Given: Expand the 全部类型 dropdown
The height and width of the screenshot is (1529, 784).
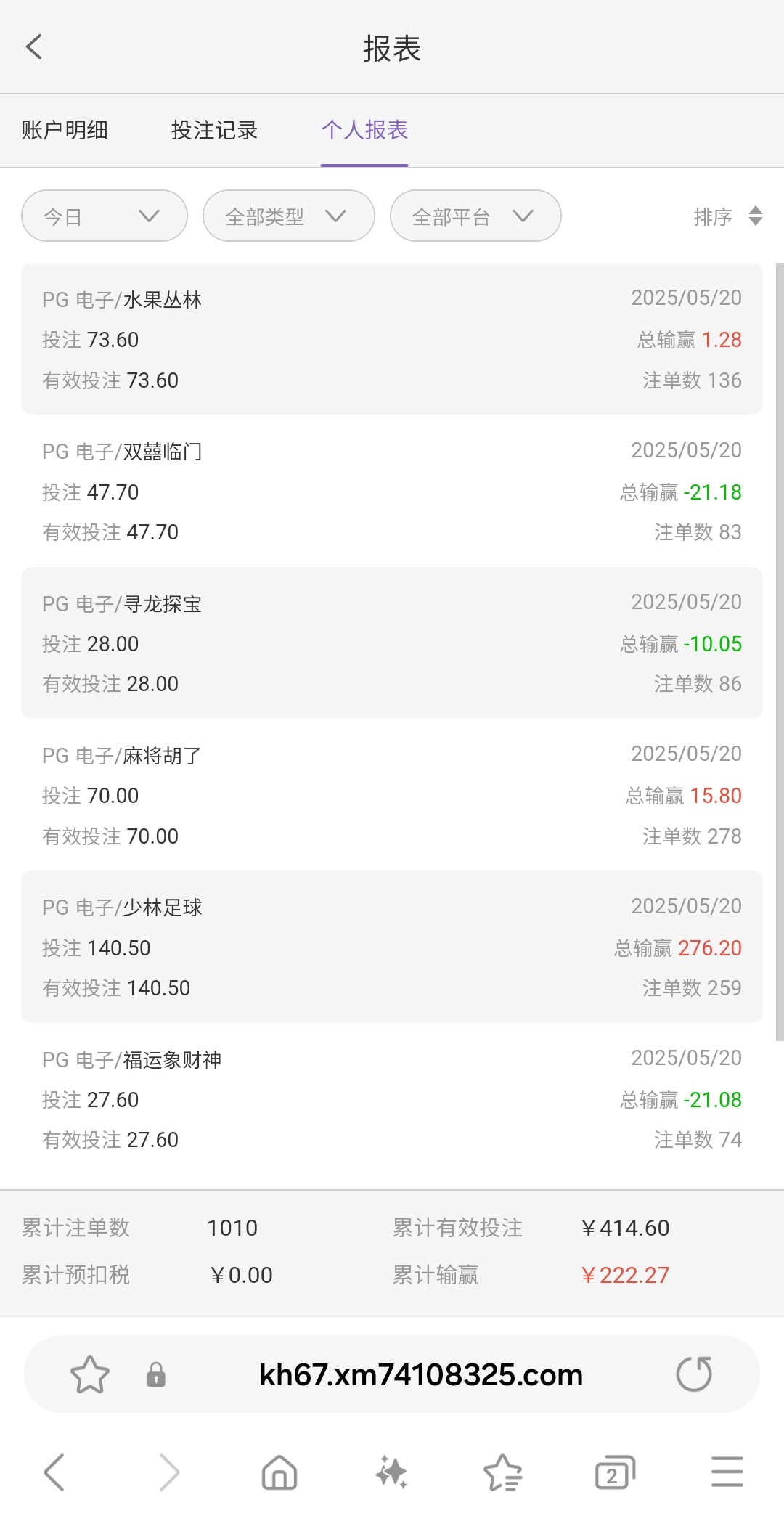Looking at the screenshot, I should pyautogui.click(x=289, y=216).
